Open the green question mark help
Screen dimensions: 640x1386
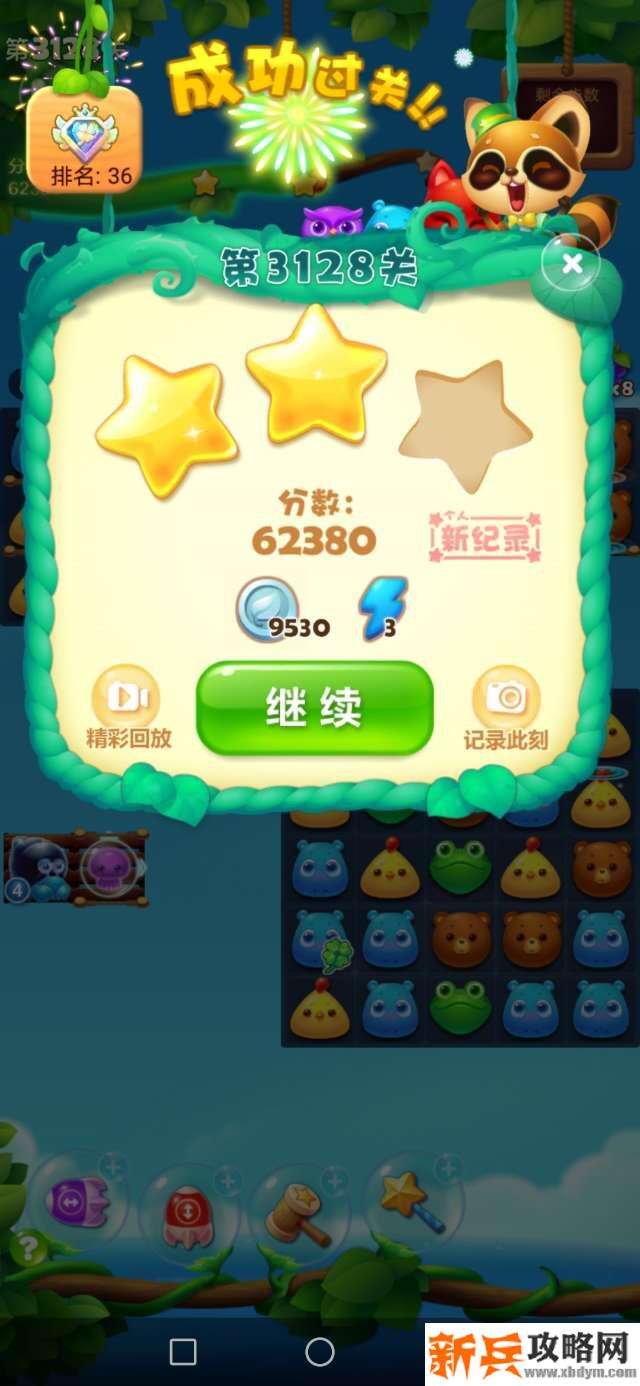pos(27,1248)
